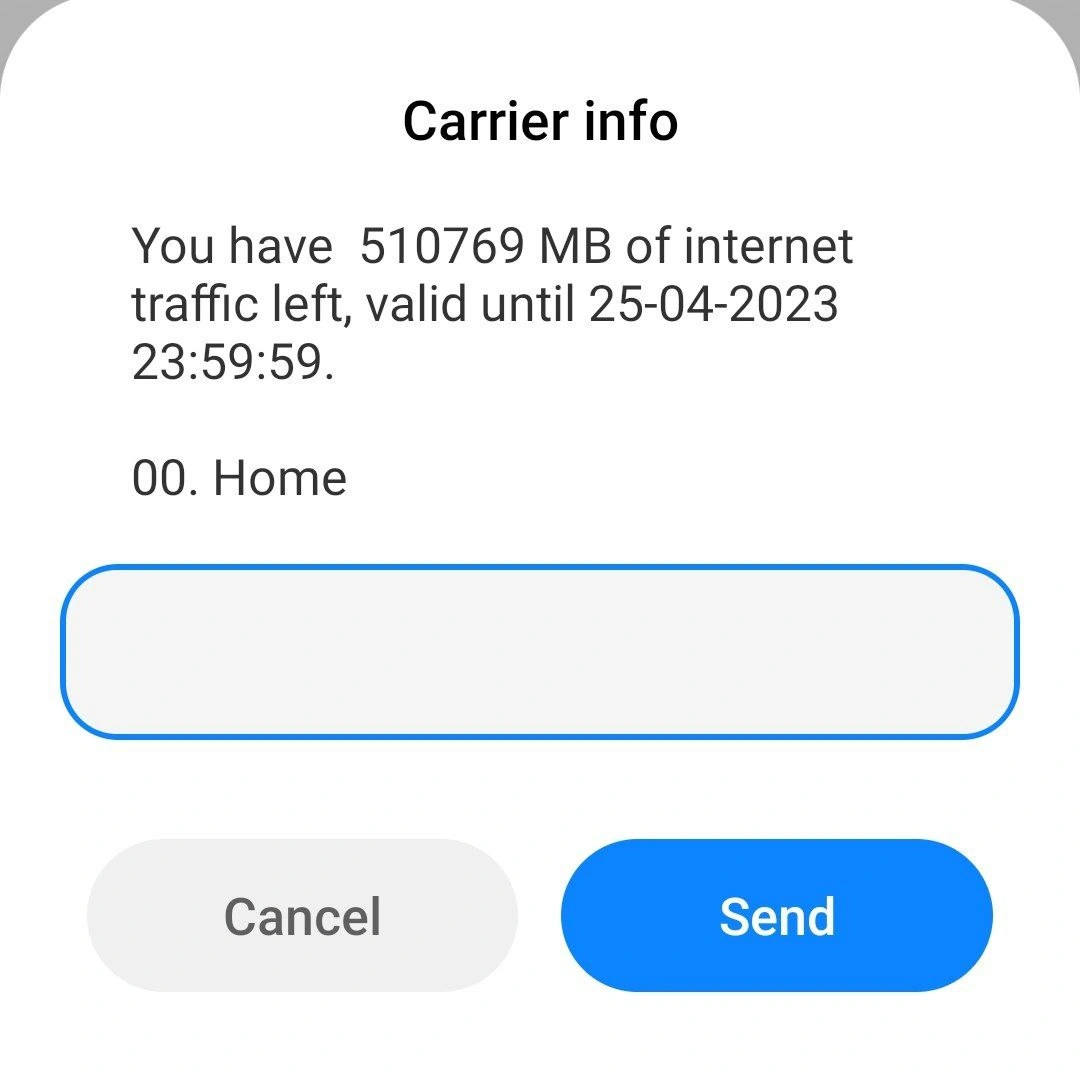
Task: Send the USSD reply
Action: coord(776,916)
